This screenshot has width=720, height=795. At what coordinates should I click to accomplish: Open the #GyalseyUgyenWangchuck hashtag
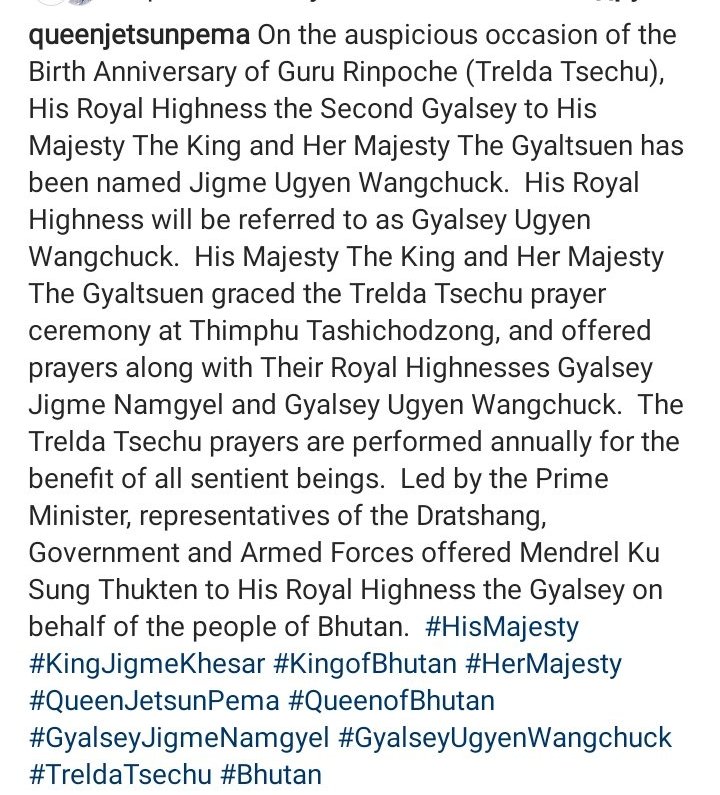coord(505,738)
